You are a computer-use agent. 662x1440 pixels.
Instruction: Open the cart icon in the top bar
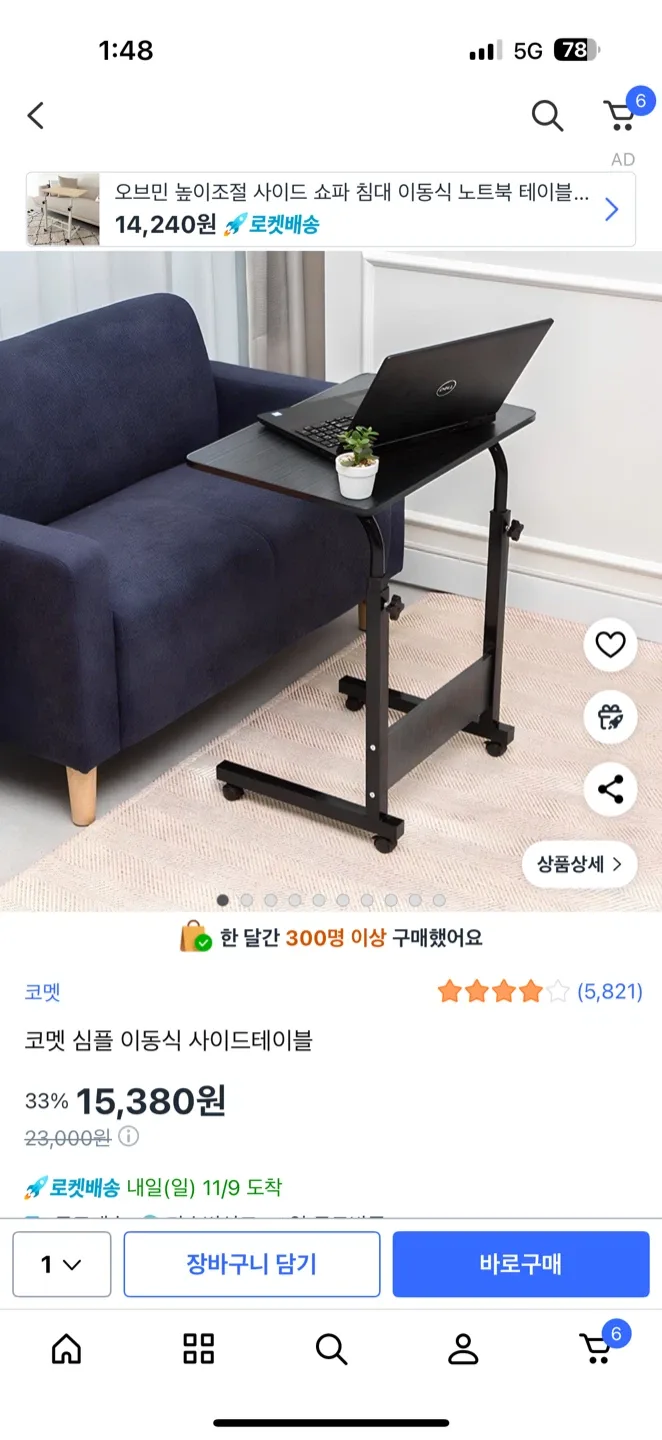pyautogui.click(x=621, y=116)
